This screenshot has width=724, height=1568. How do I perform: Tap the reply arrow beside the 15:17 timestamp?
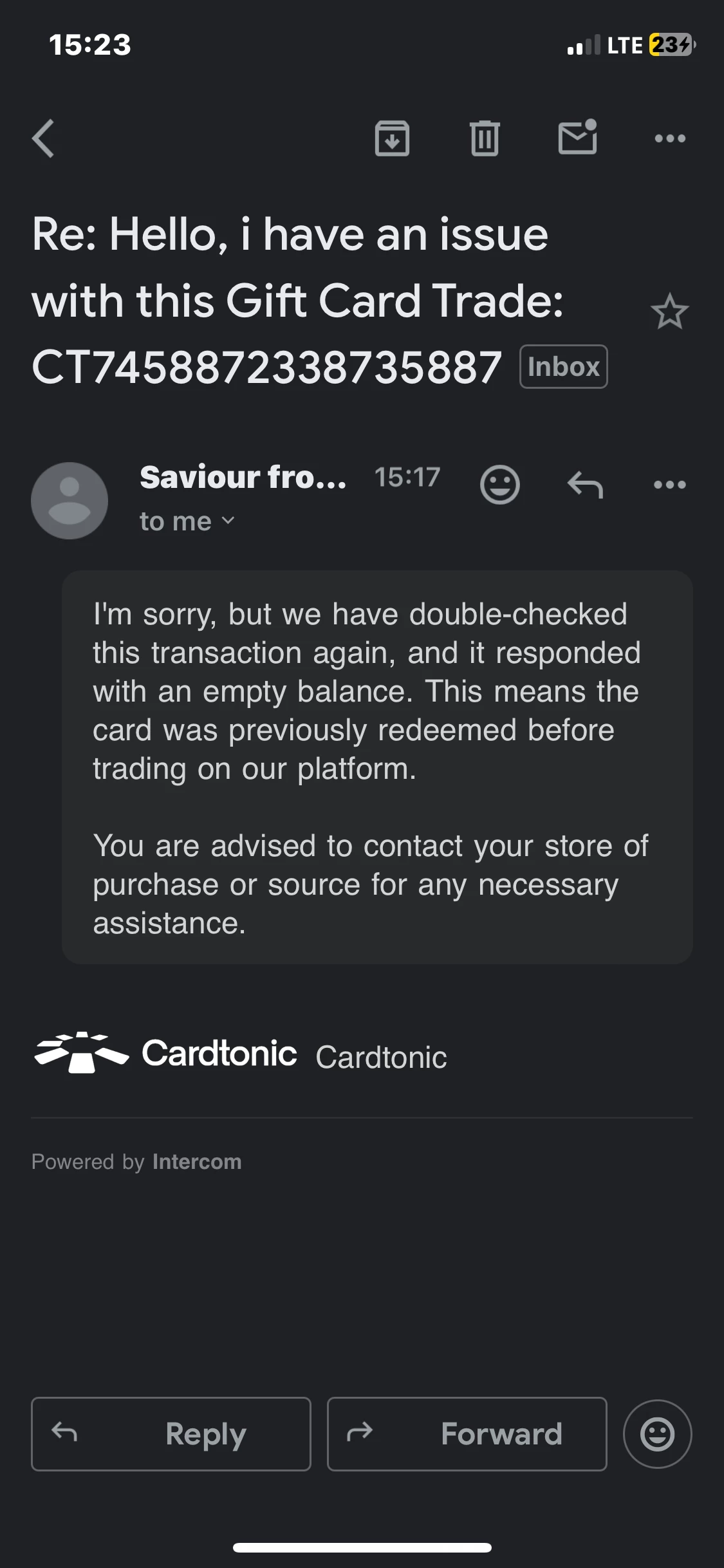click(585, 484)
